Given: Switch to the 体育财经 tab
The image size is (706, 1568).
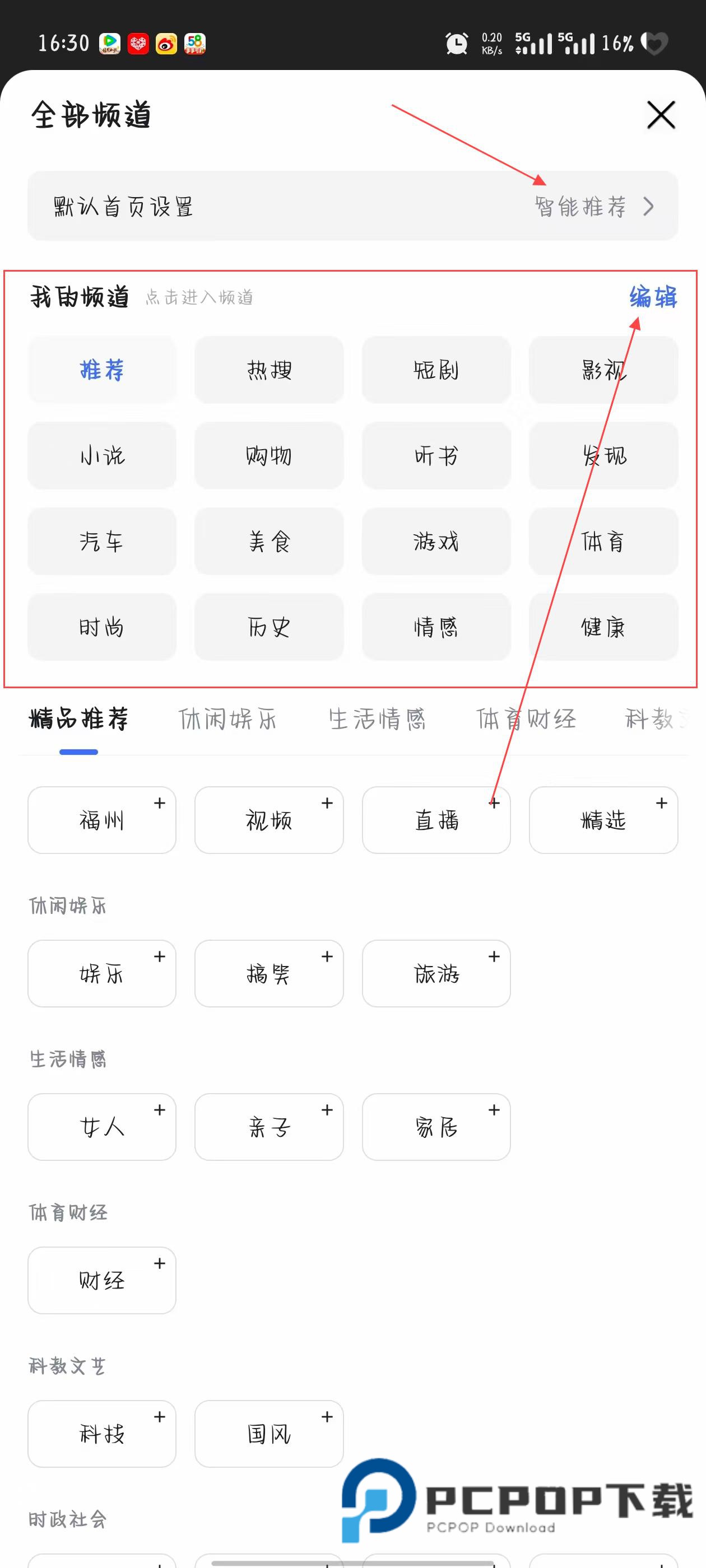Looking at the screenshot, I should 526,719.
